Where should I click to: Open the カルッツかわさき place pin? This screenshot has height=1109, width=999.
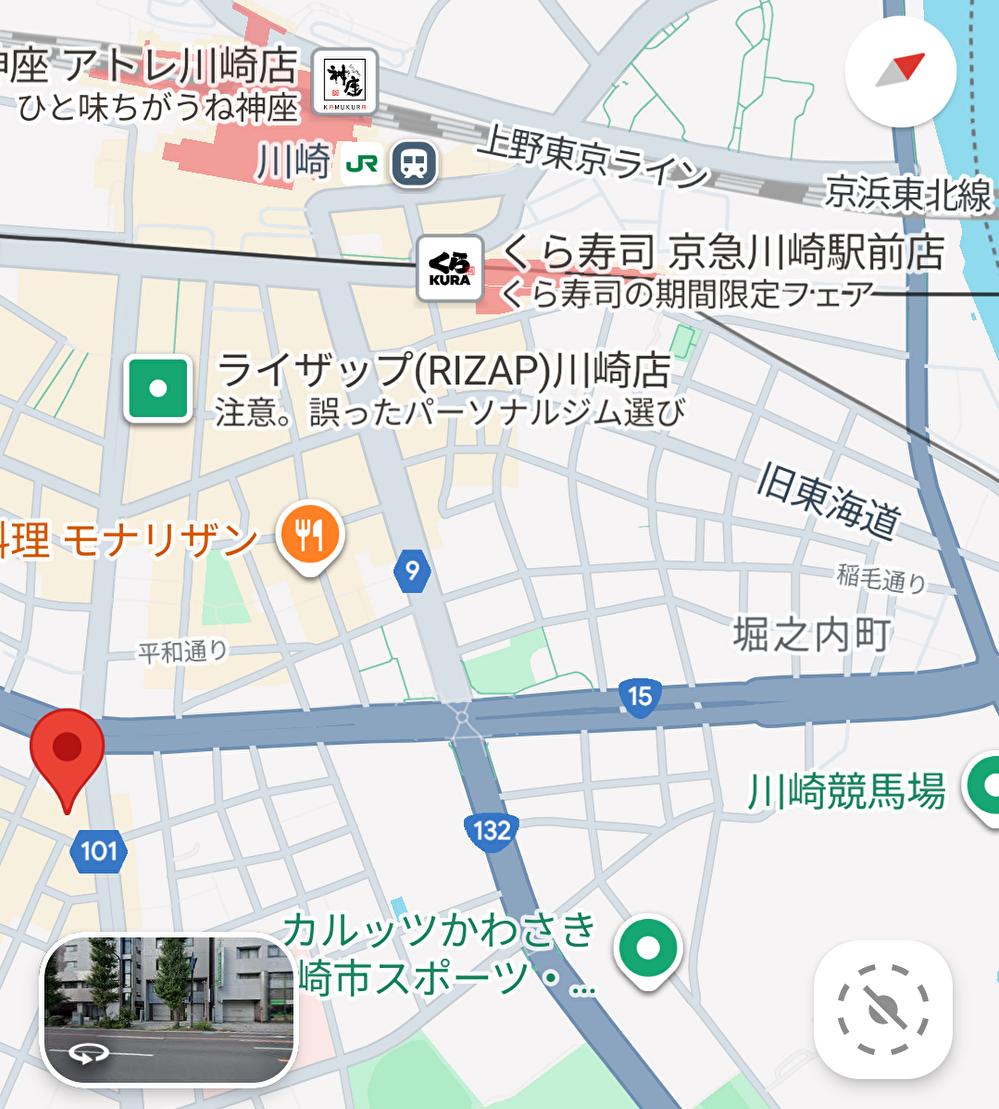point(648,947)
